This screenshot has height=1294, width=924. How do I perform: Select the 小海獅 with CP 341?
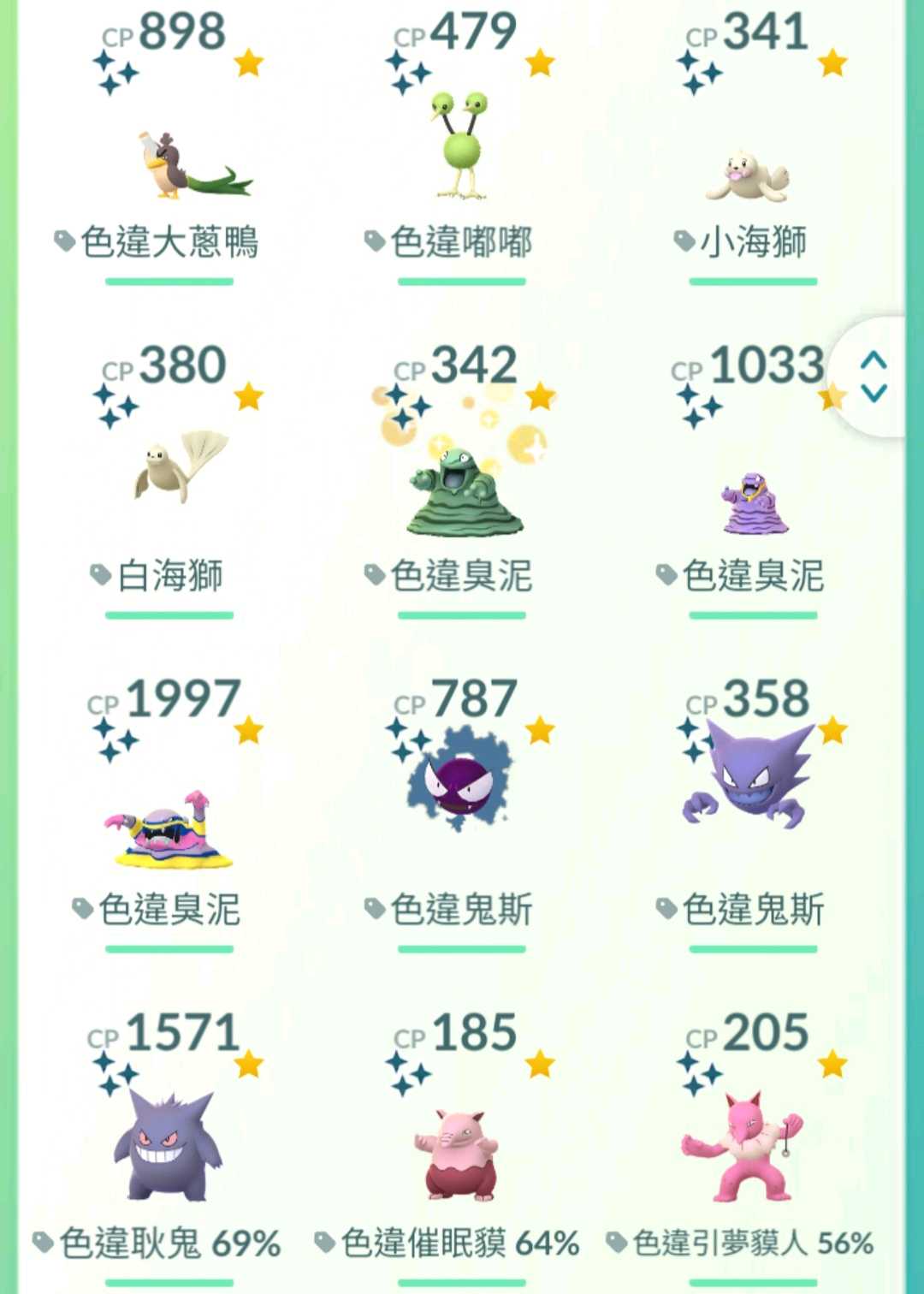point(748,175)
